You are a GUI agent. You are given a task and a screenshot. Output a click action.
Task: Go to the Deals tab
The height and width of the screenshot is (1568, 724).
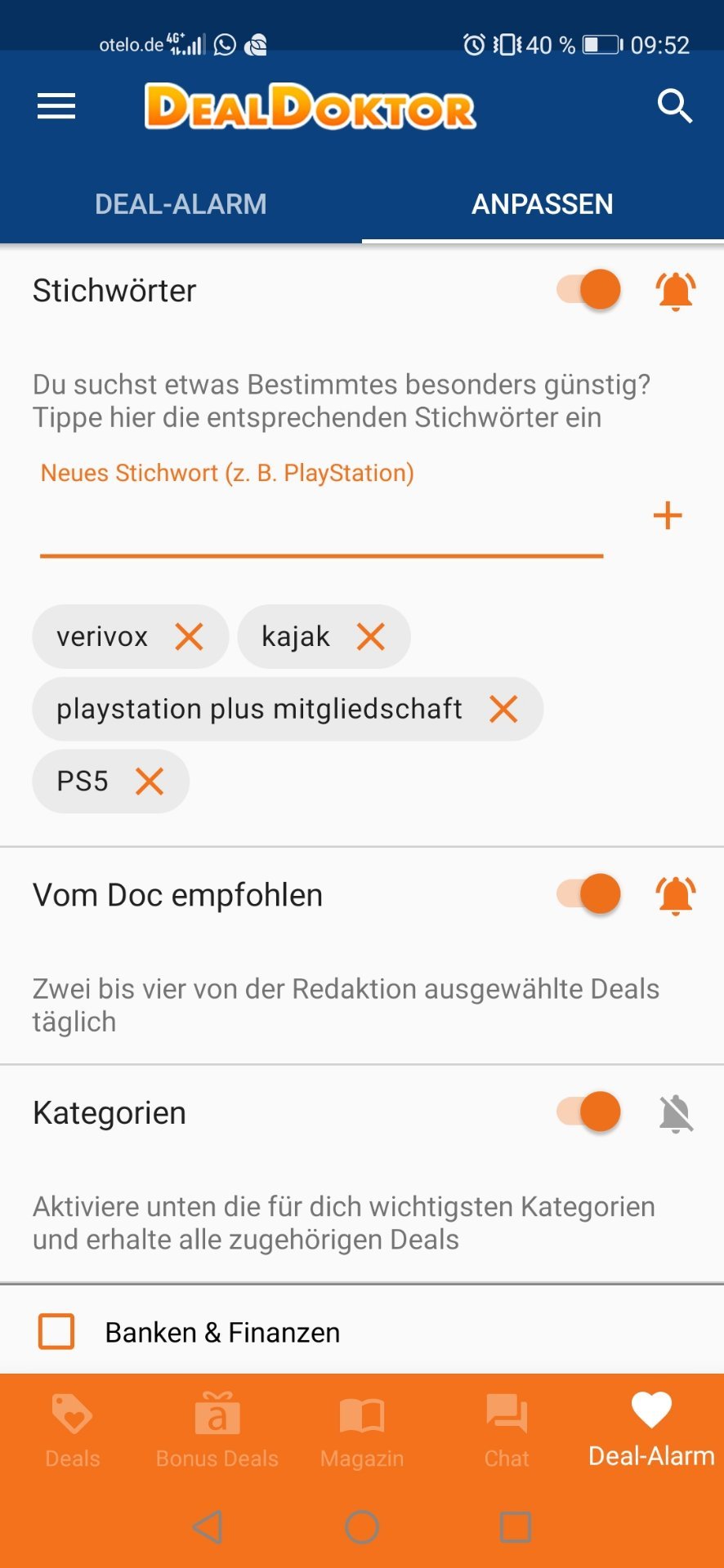73,1430
